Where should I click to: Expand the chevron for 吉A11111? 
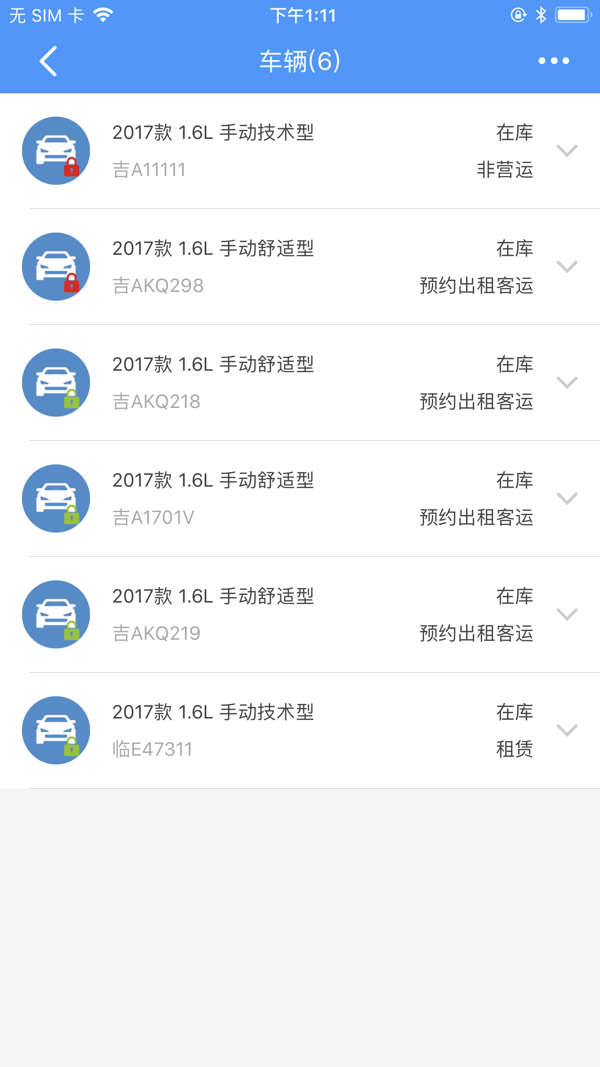567,151
